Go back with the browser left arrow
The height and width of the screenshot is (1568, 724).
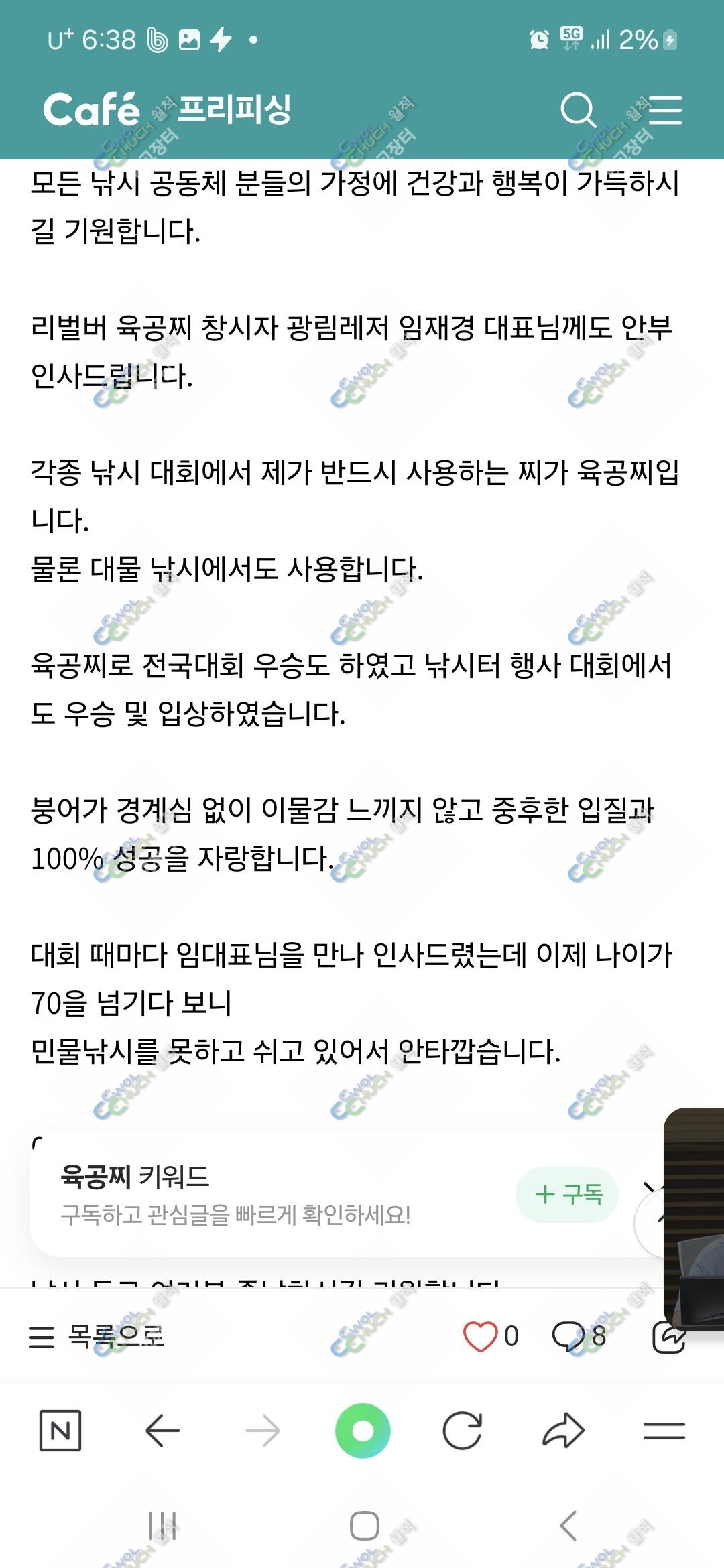(x=162, y=1431)
